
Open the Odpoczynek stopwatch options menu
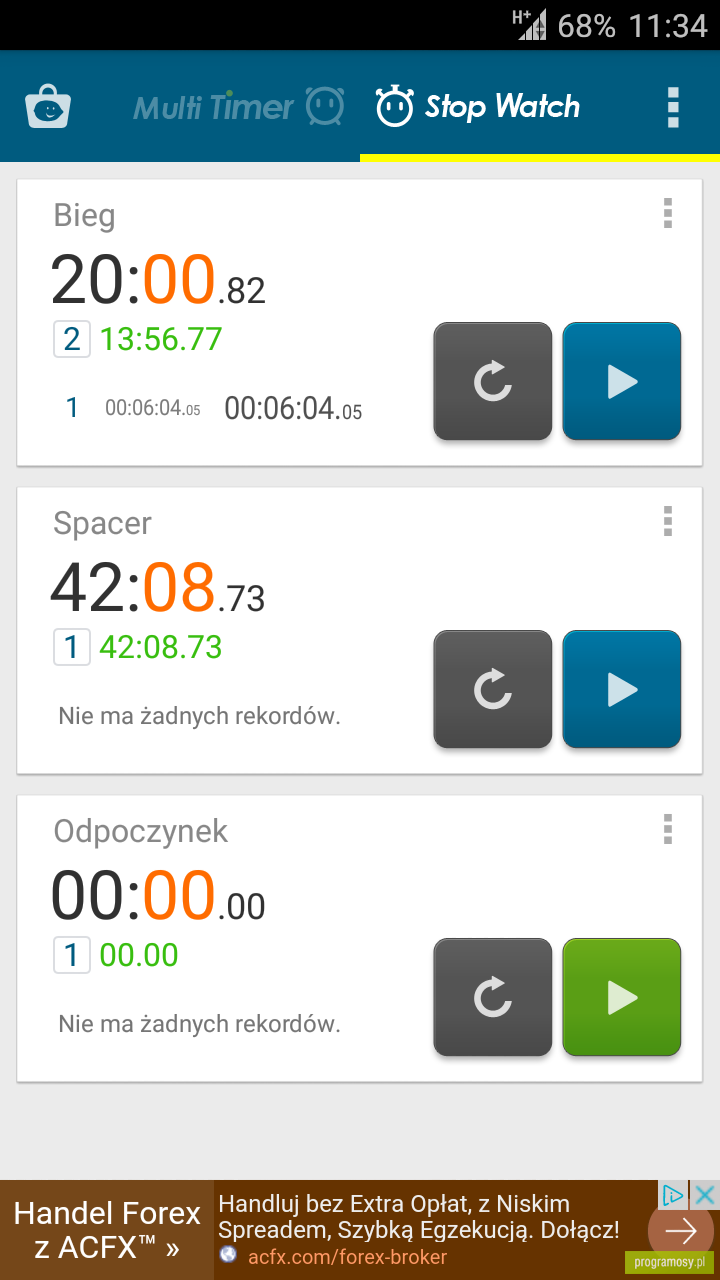[x=668, y=829]
